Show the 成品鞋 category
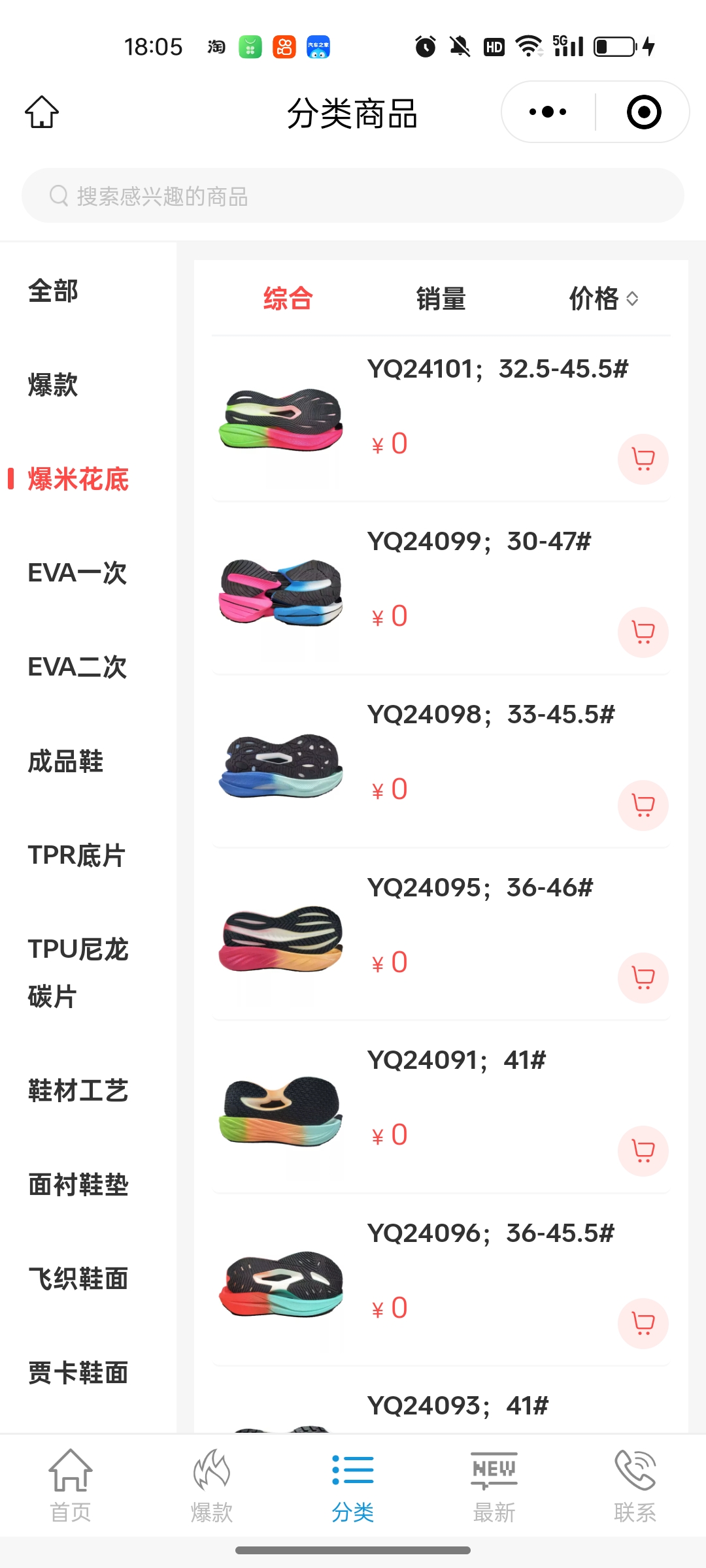 point(65,761)
